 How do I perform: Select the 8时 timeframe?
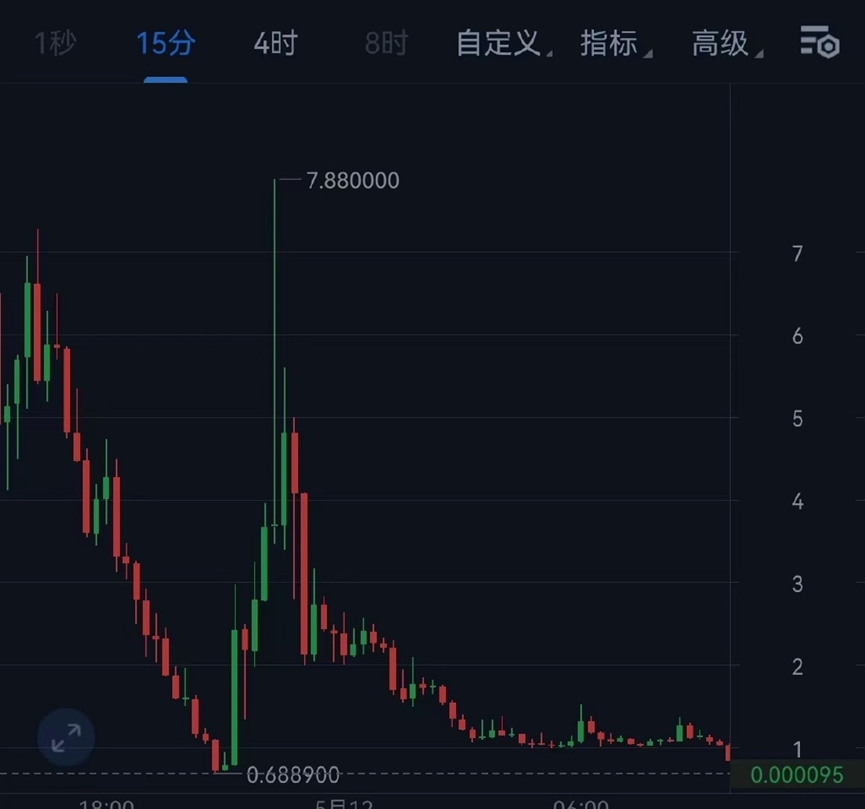[386, 43]
